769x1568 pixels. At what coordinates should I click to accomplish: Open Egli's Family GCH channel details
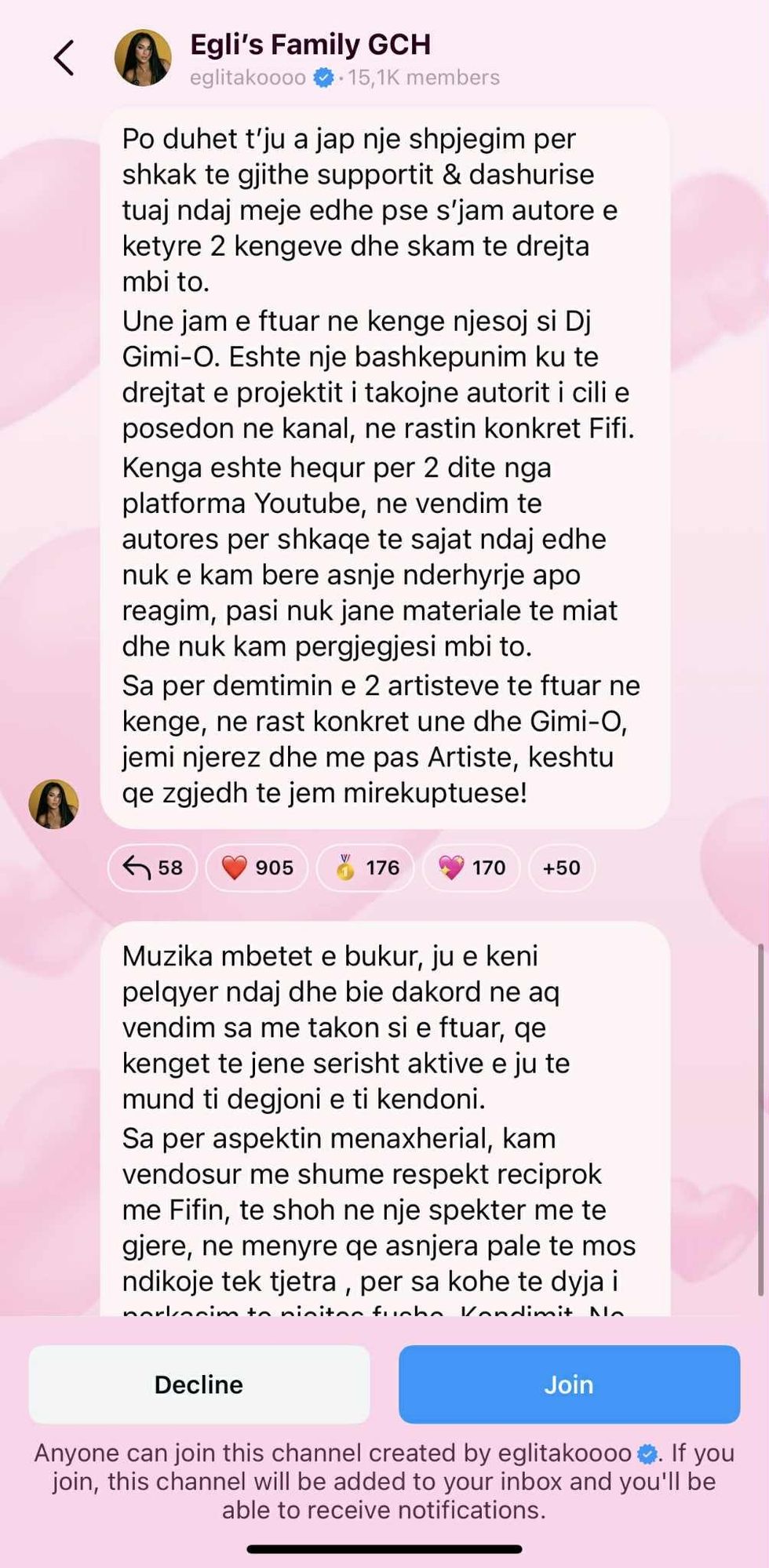[x=311, y=45]
